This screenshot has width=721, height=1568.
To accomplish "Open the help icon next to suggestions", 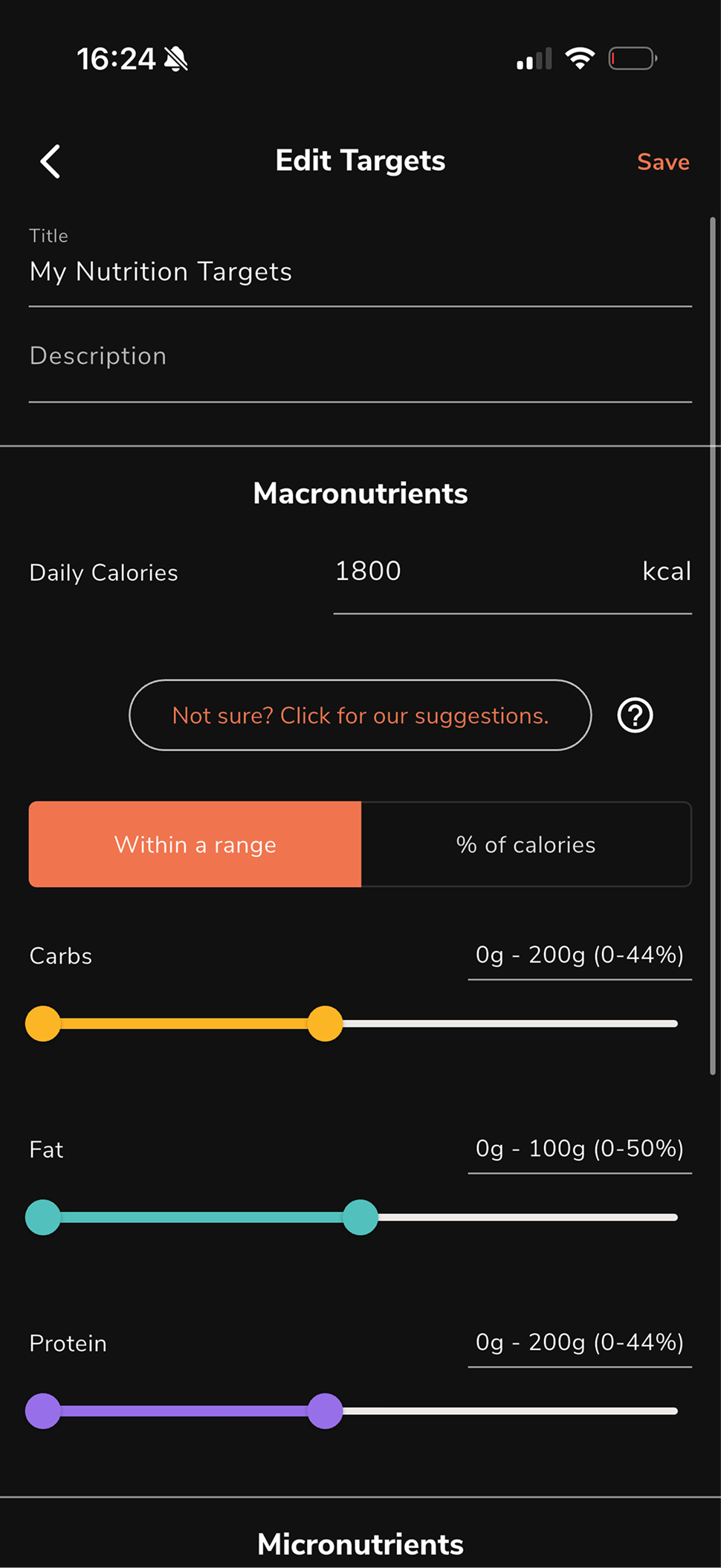I will click(x=634, y=715).
